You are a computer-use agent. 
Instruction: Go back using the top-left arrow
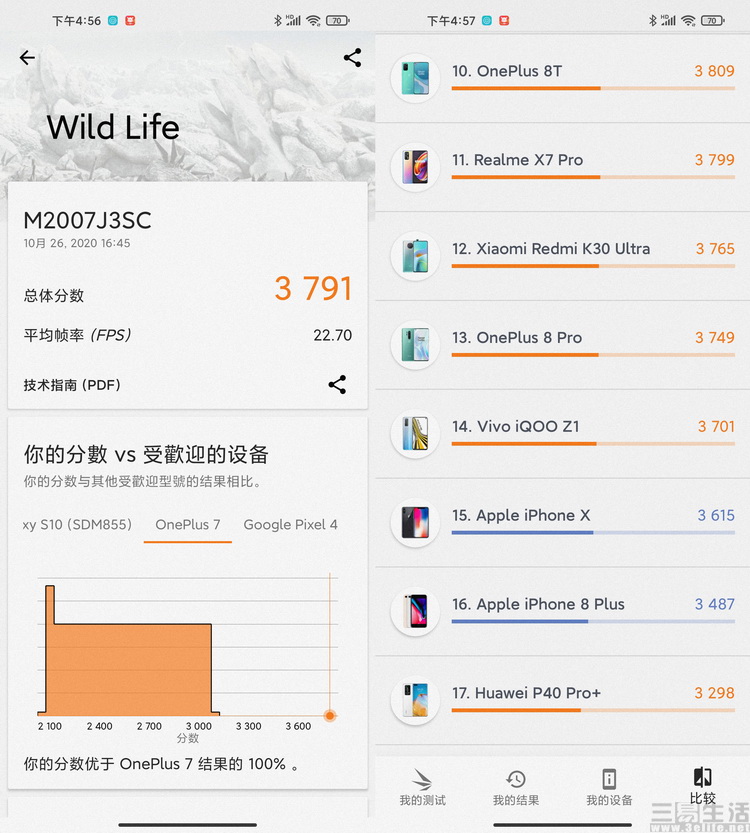click(27, 58)
